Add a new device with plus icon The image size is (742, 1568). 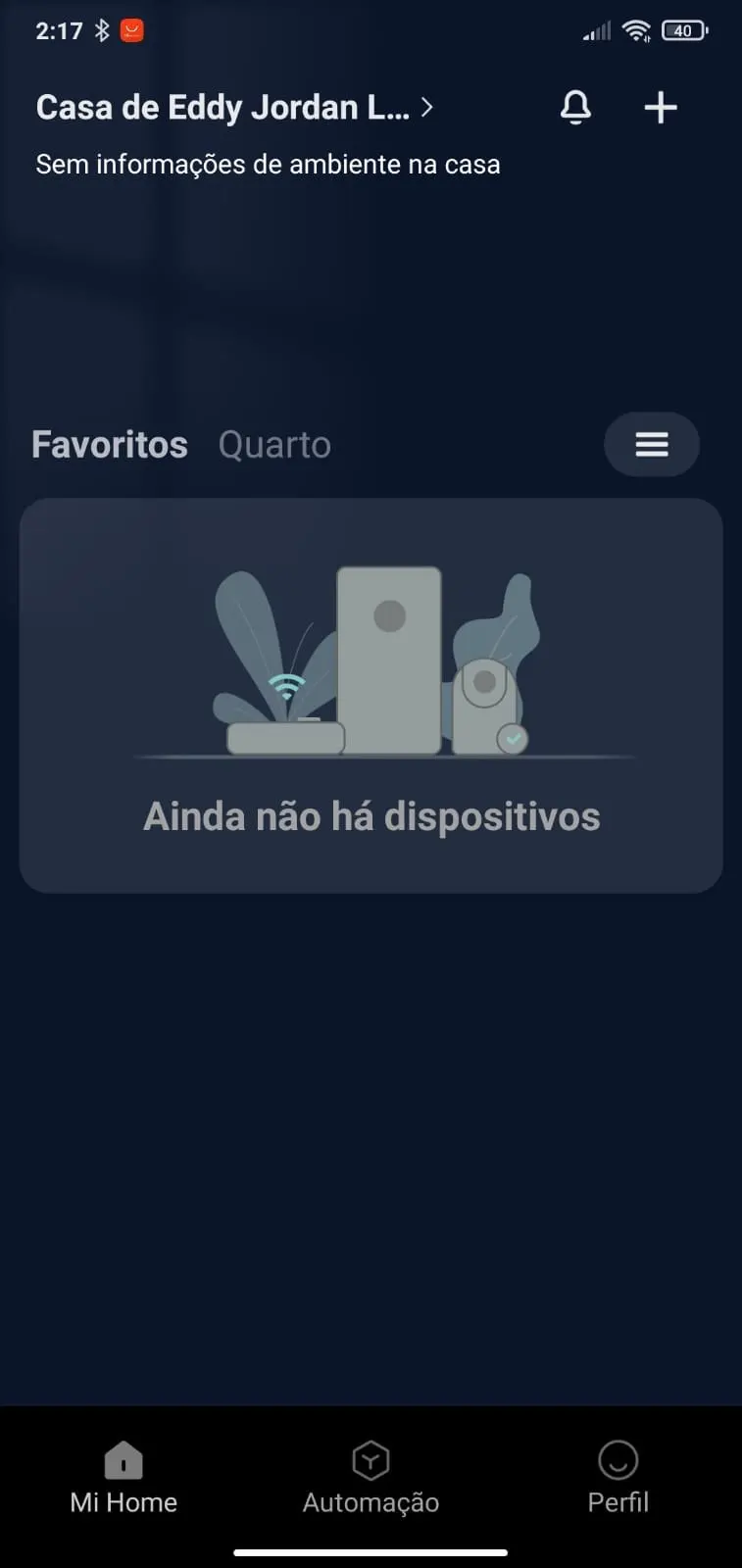(661, 107)
